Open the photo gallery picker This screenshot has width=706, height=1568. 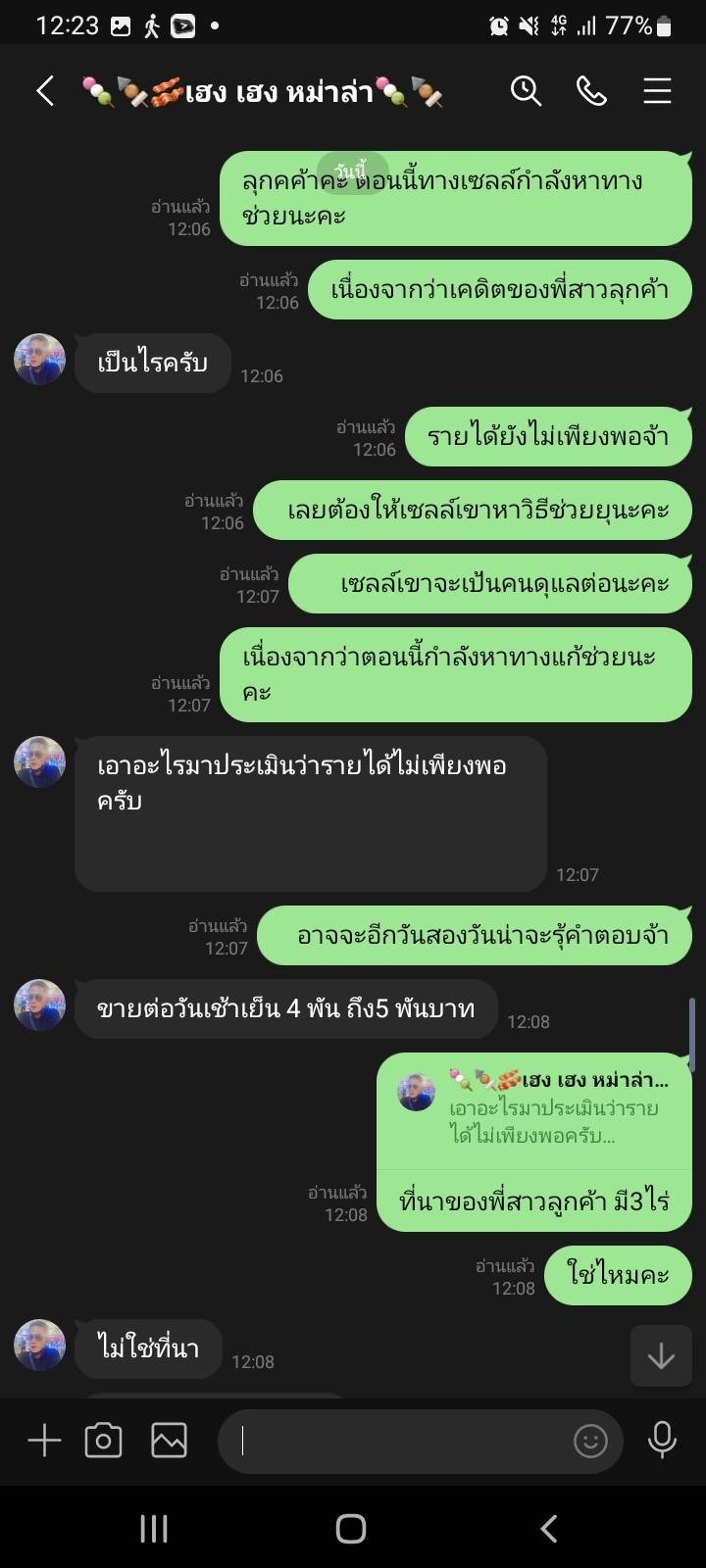(169, 1441)
